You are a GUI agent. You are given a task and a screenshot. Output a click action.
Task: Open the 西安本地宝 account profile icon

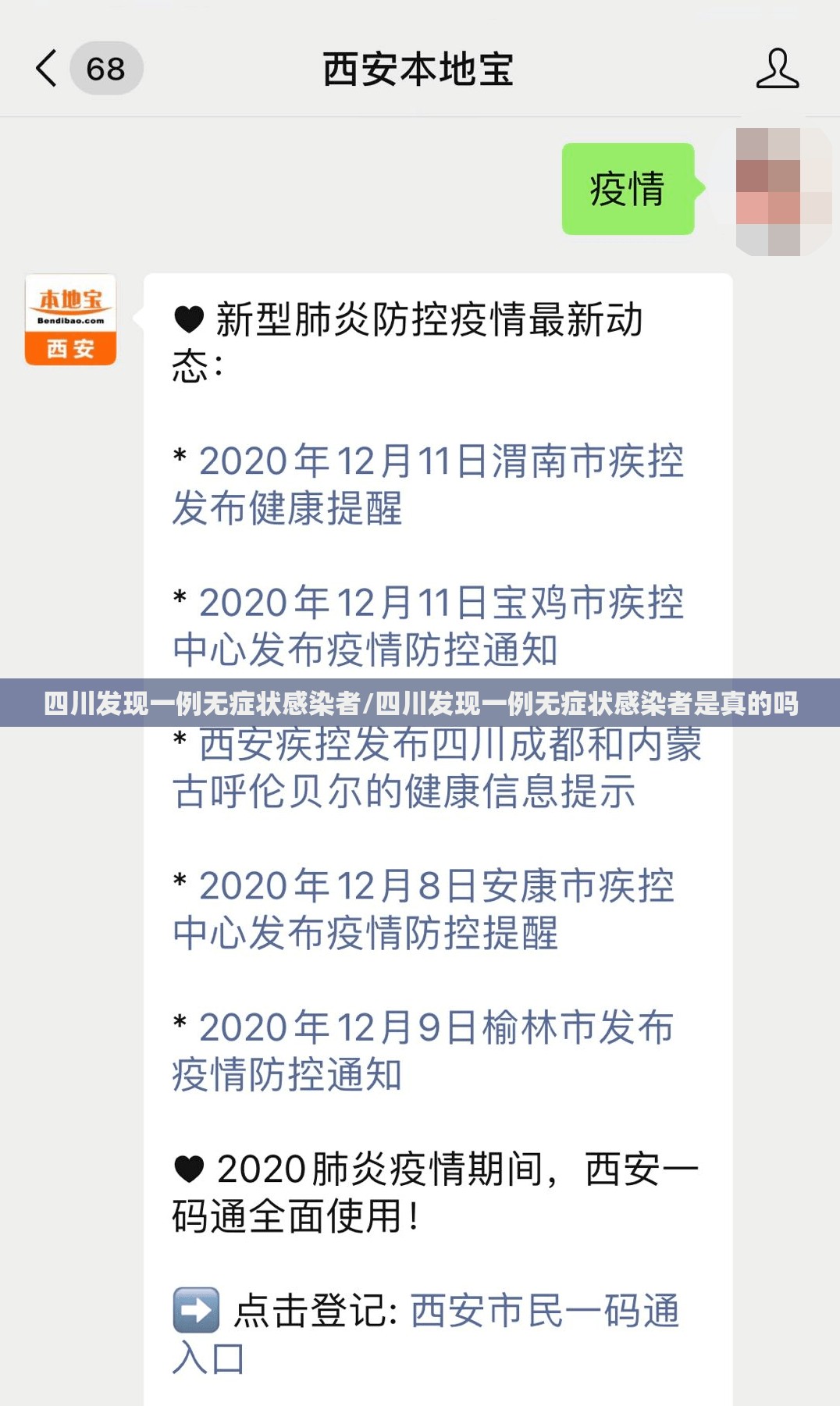(777, 69)
